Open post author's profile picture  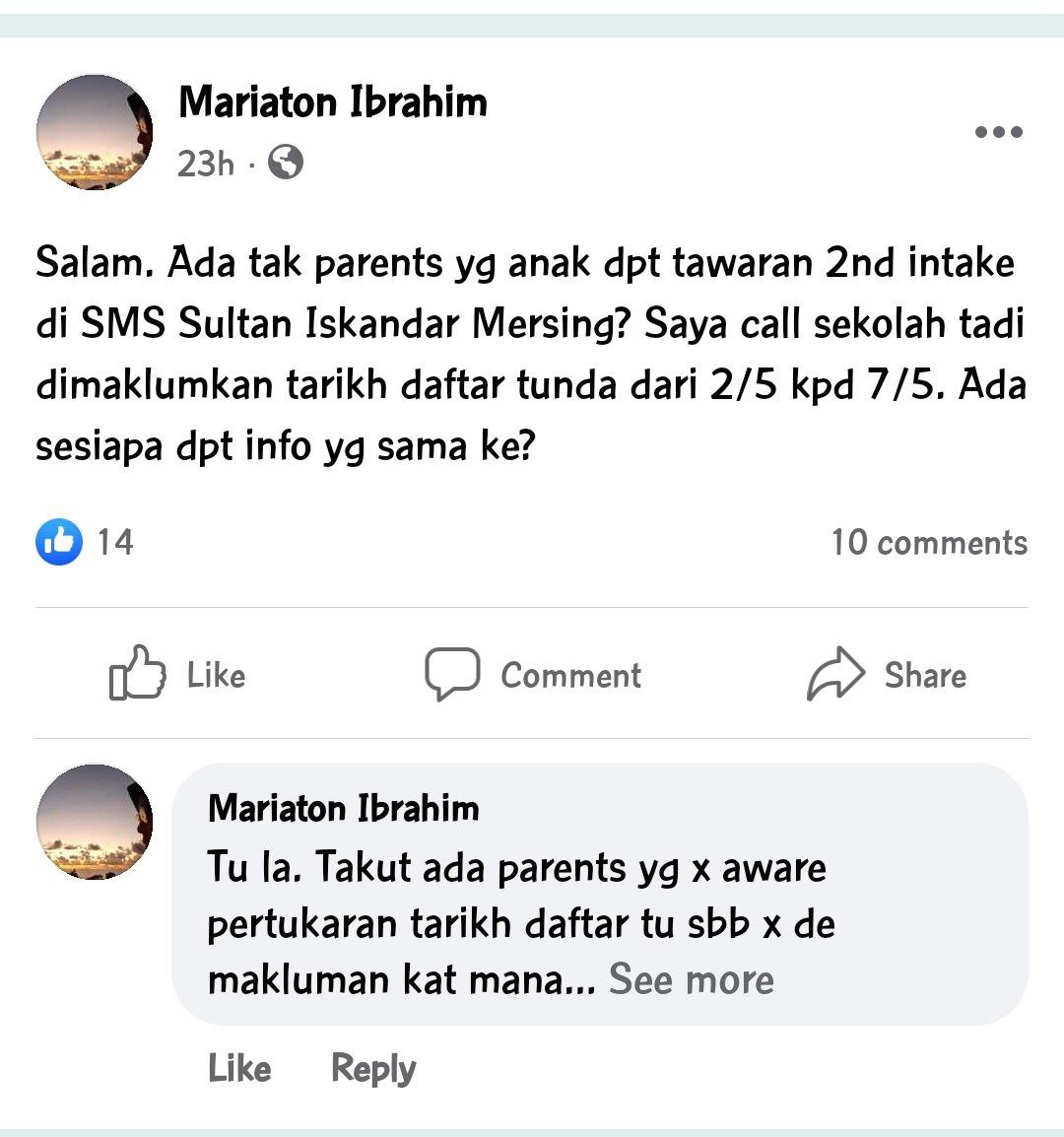[x=95, y=132]
